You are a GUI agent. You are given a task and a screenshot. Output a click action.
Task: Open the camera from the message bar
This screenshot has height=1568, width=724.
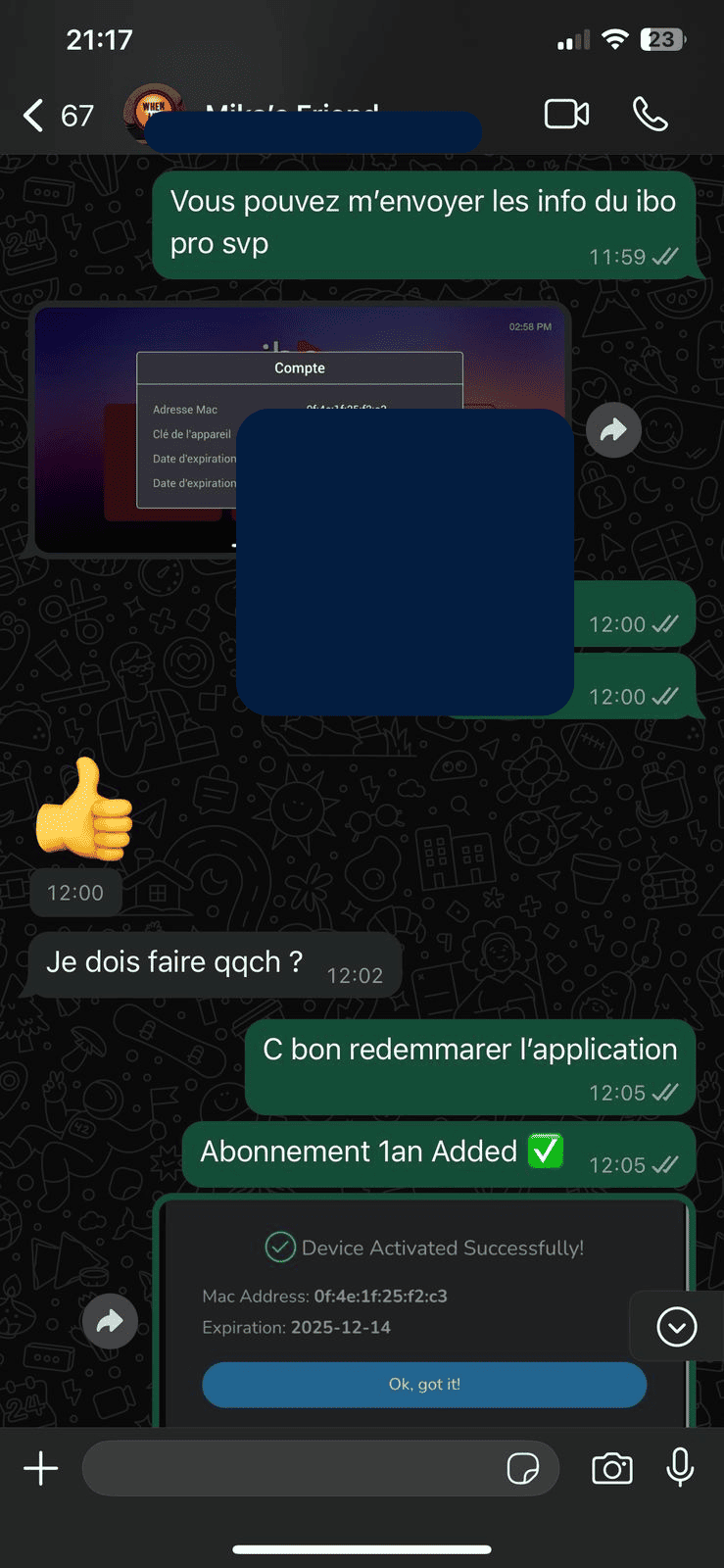tap(611, 1468)
